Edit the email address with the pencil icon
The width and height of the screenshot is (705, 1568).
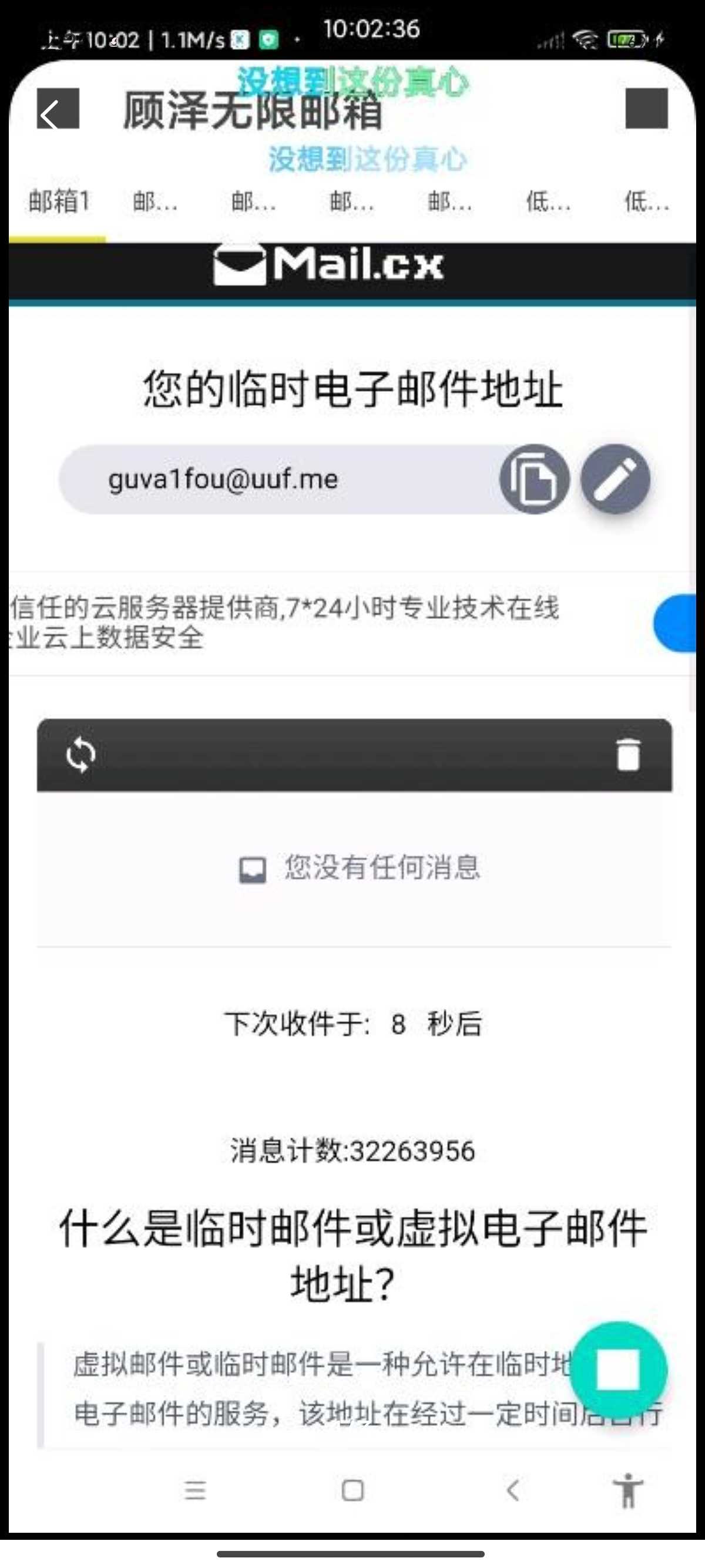pyautogui.click(x=616, y=479)
